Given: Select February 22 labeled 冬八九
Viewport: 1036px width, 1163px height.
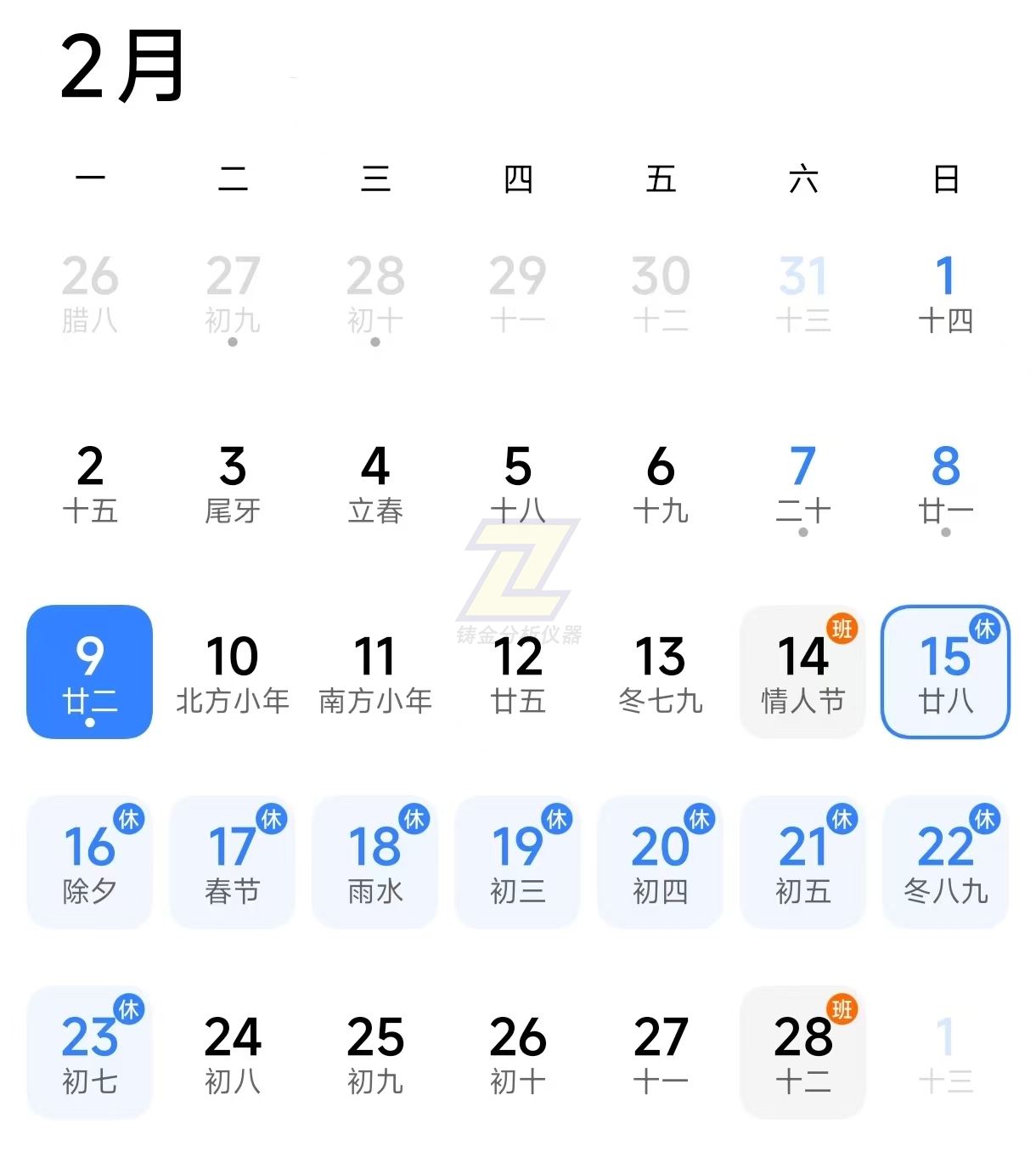Looking at the screenshot, I should click(945, 861).
